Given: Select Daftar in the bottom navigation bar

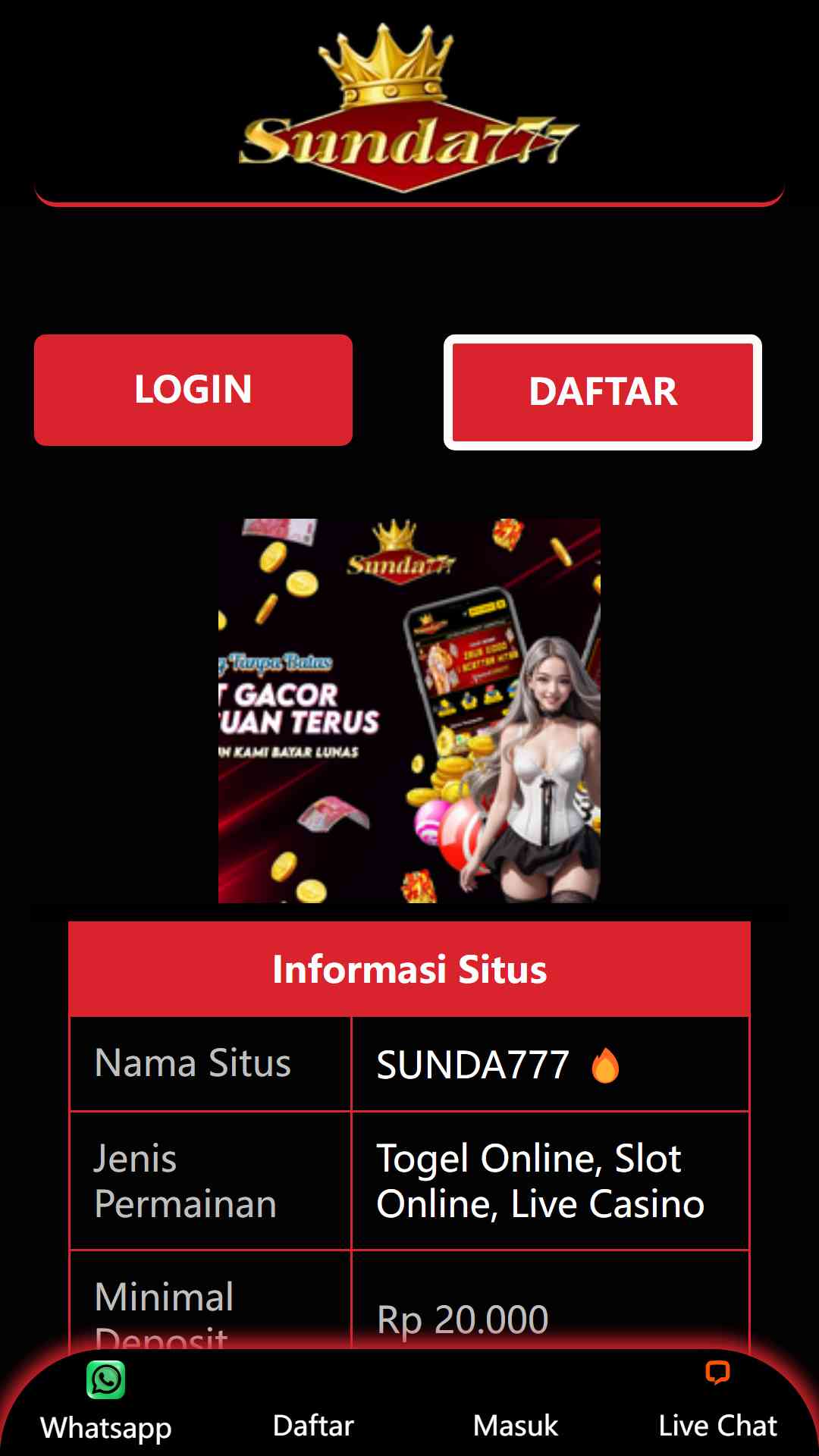Looking at the screenshot, I should pos(313,1426).
